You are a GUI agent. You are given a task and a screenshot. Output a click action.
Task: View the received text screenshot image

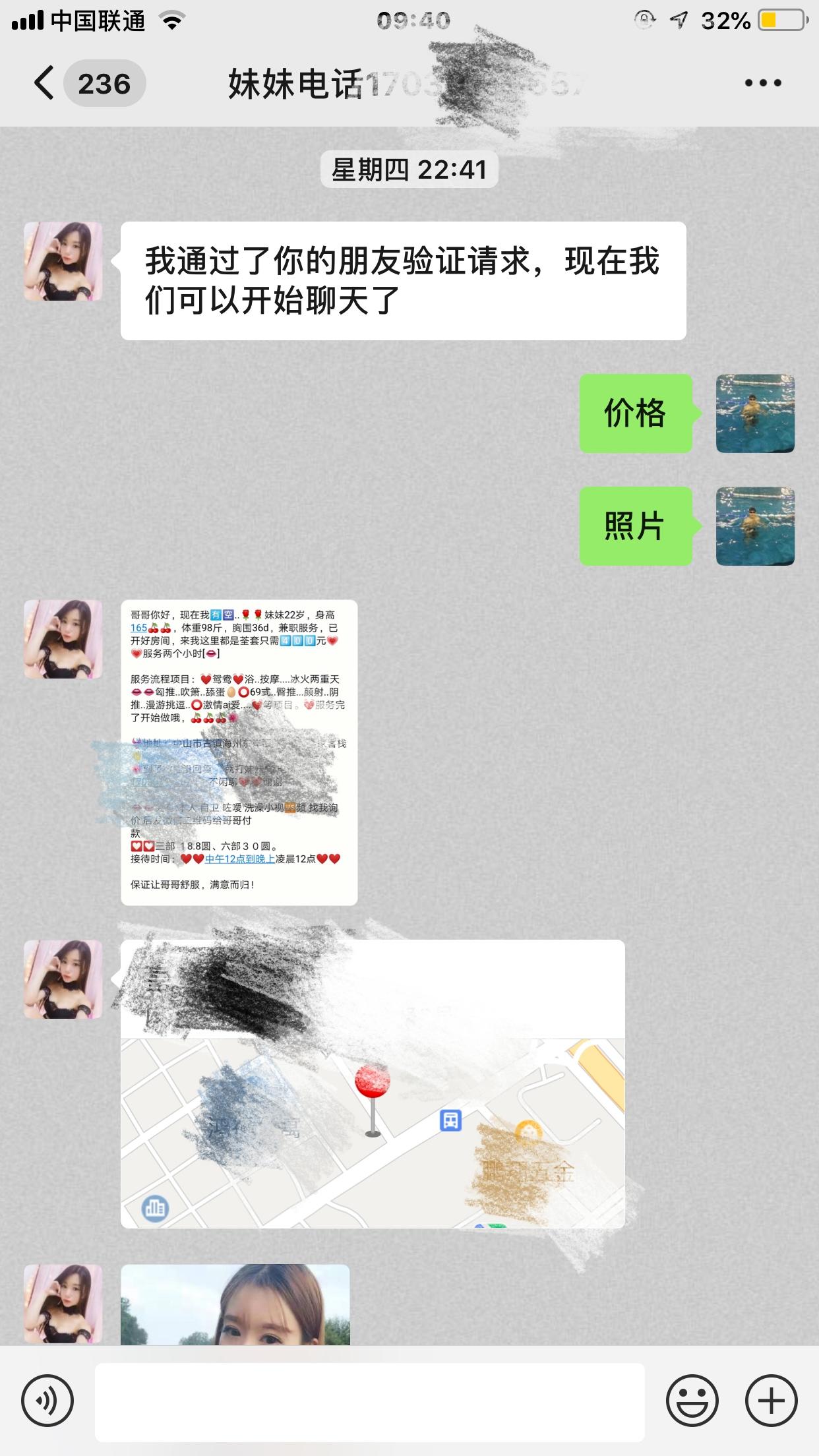[239, 752]
